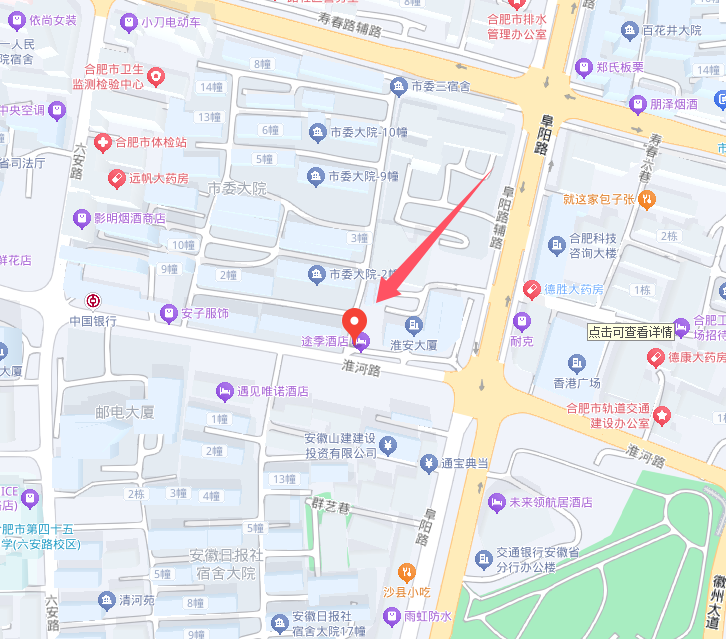Tap the red pin at 途季酒店

tap(354, 322)
